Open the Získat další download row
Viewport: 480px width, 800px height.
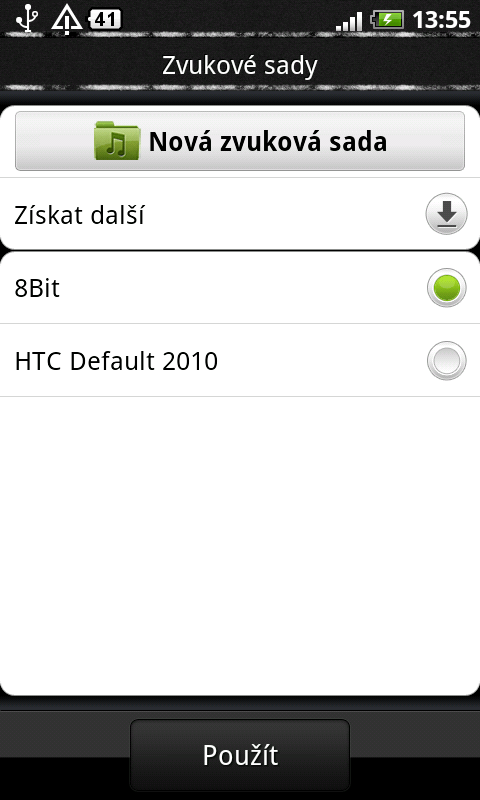tap(240, 214)
